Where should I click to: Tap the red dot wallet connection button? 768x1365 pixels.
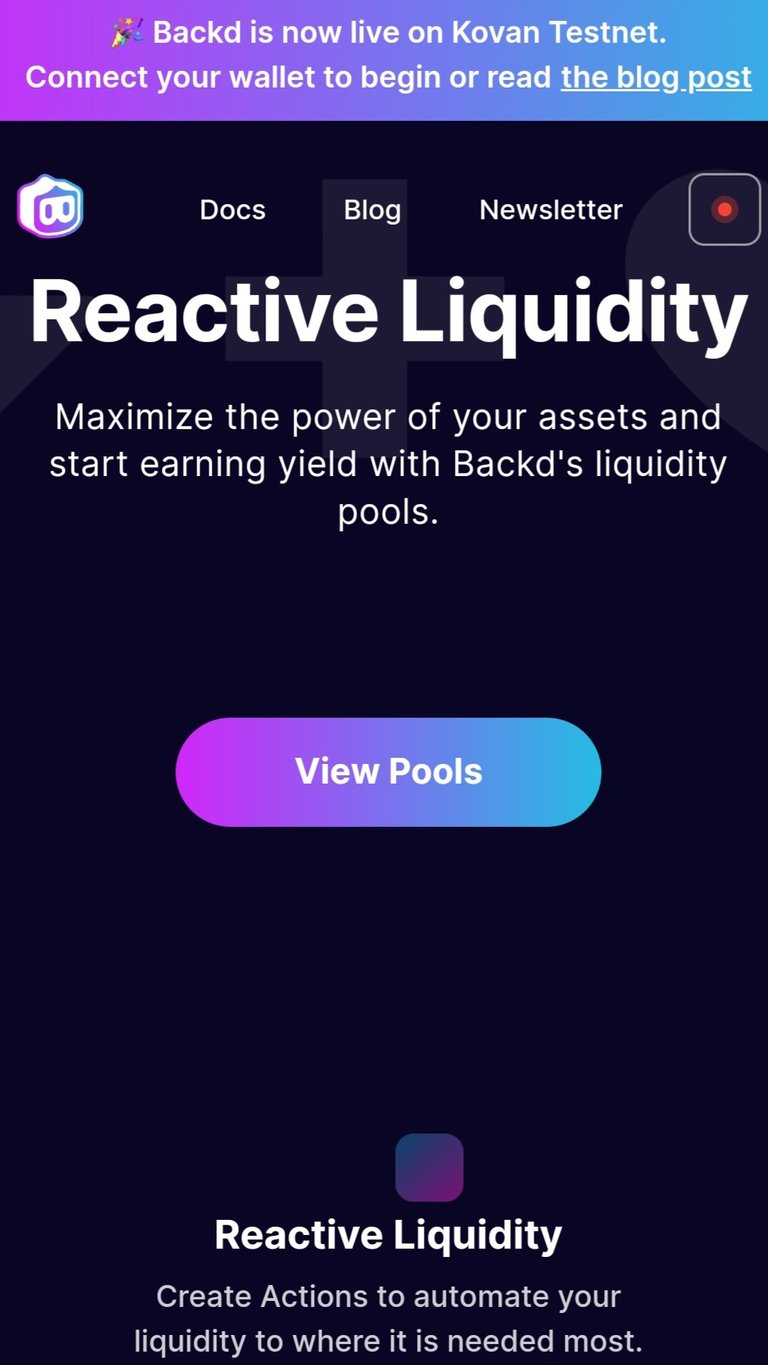pyautogui.click(x=725, y=209)
